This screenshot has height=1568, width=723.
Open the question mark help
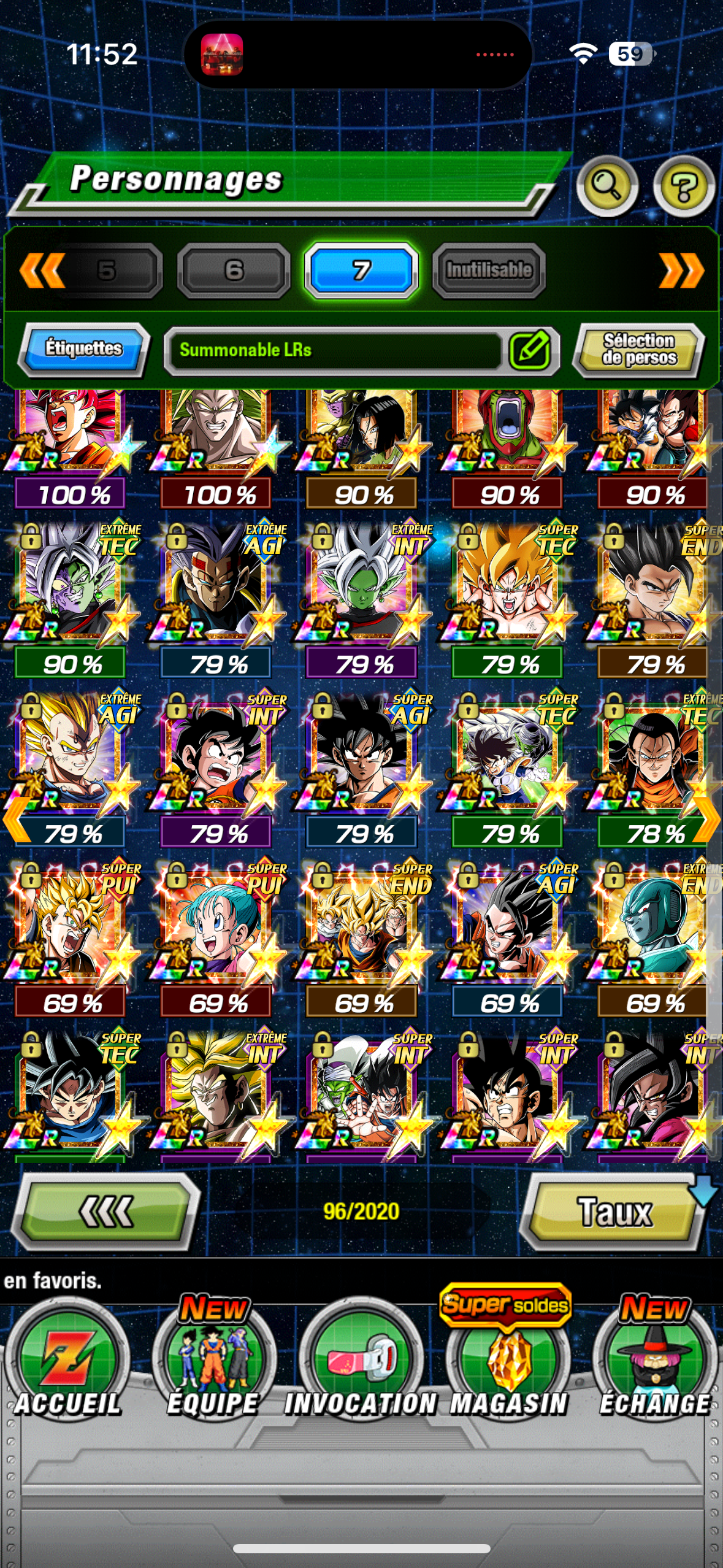683,185
